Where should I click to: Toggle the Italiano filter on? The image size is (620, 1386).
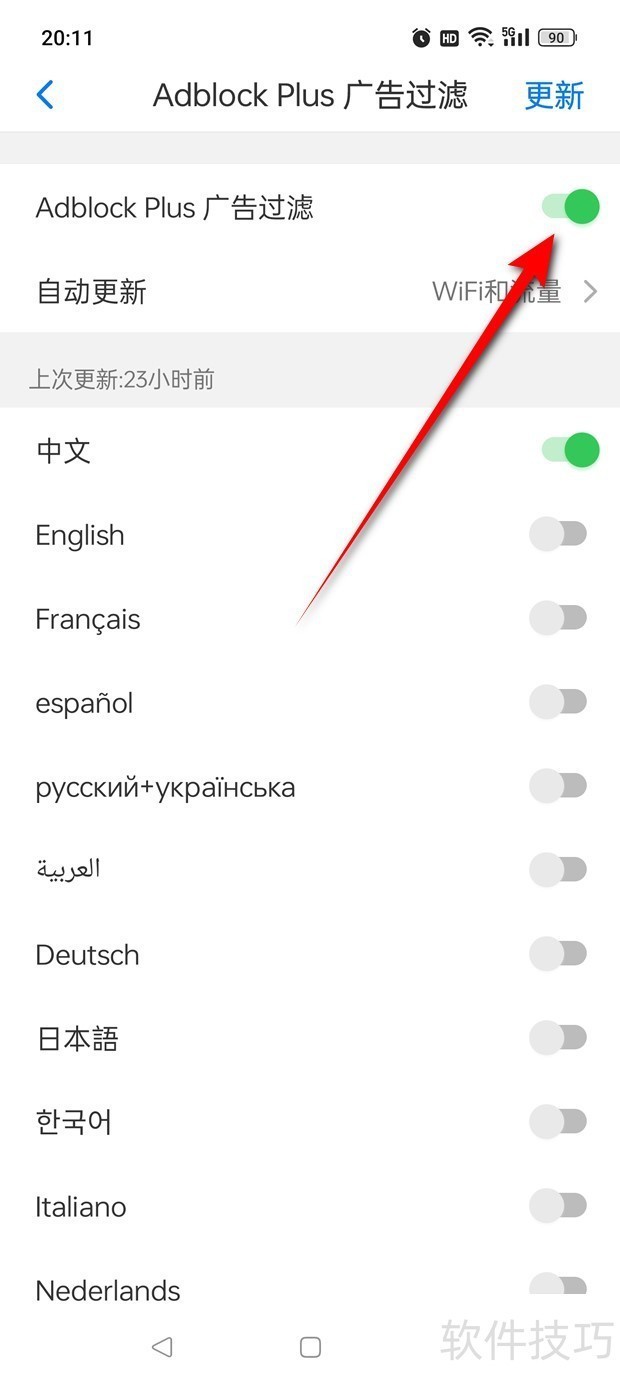point(558,1206)
